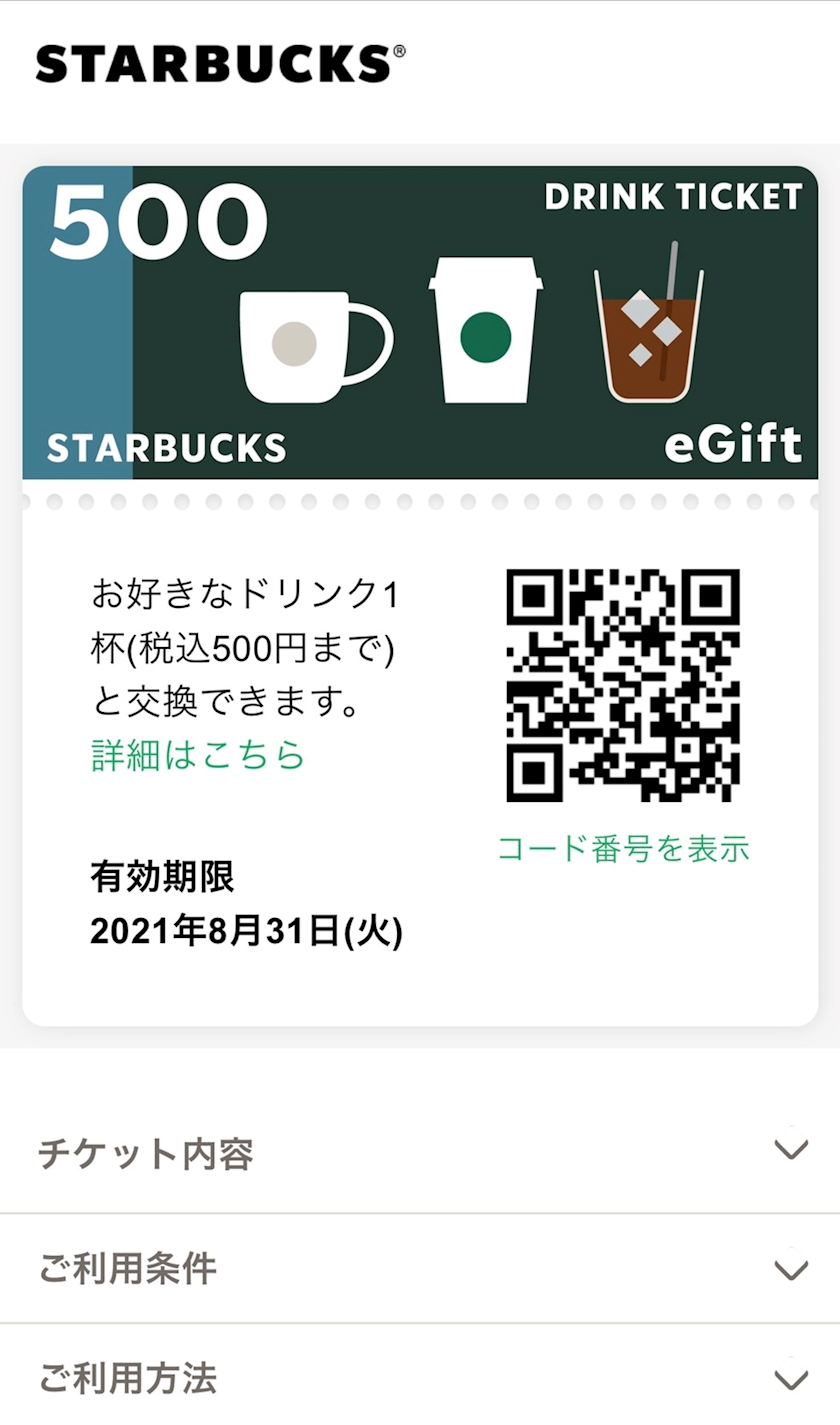Open the 詳細はこちら details link
The height and width of the screenshot is (1425, 840).
(198, 755)
